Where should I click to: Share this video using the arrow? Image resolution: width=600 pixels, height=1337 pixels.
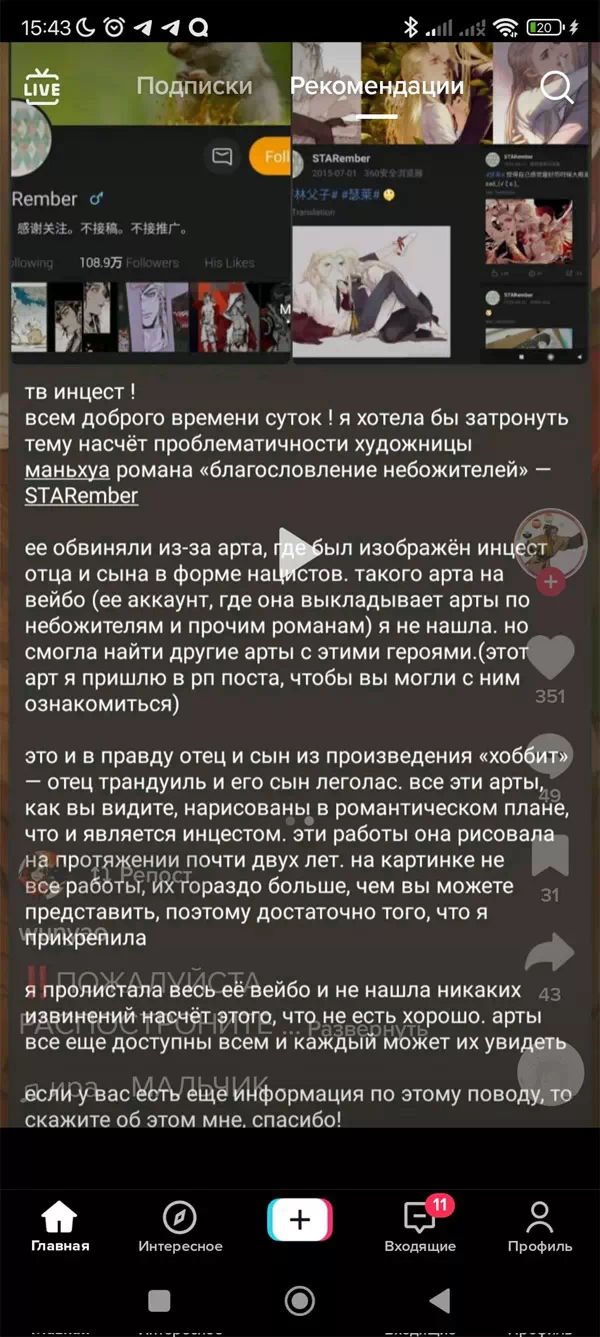point(550,953)
